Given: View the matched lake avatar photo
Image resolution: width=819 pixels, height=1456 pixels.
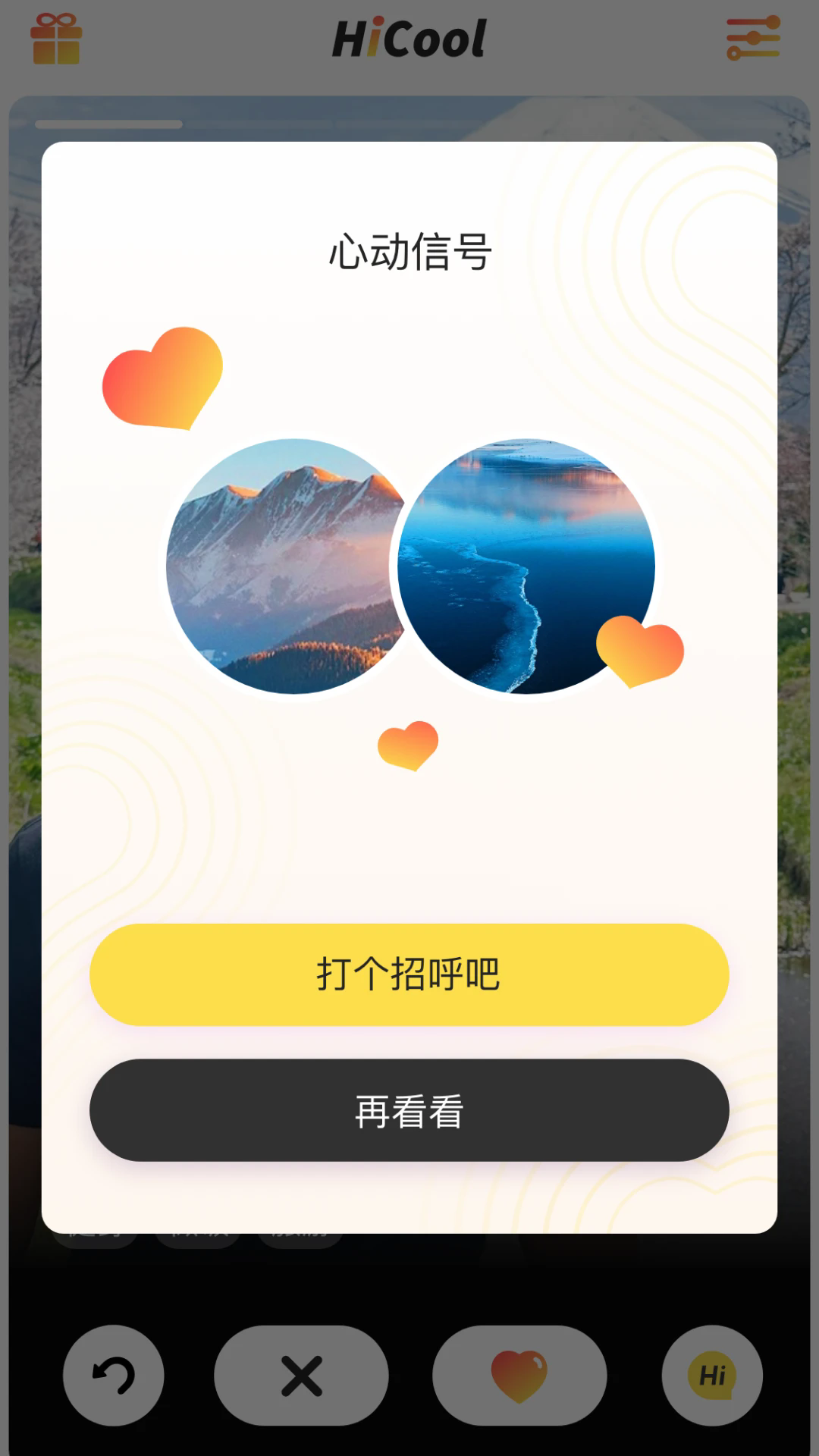Looking at the screenshot, I should (526, 566).
